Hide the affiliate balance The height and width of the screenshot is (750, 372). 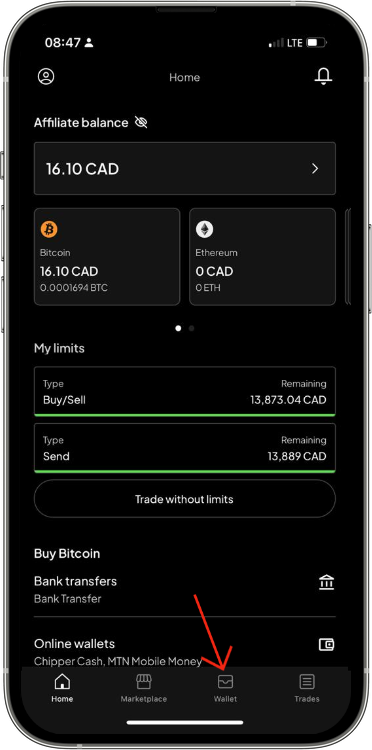click(141, 122)
